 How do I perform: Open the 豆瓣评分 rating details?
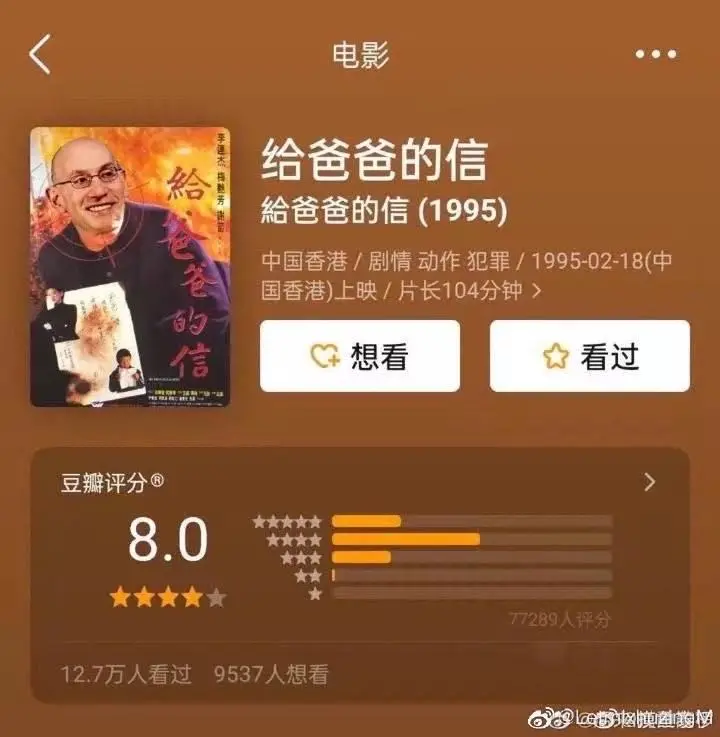click(x=649, y=483)
